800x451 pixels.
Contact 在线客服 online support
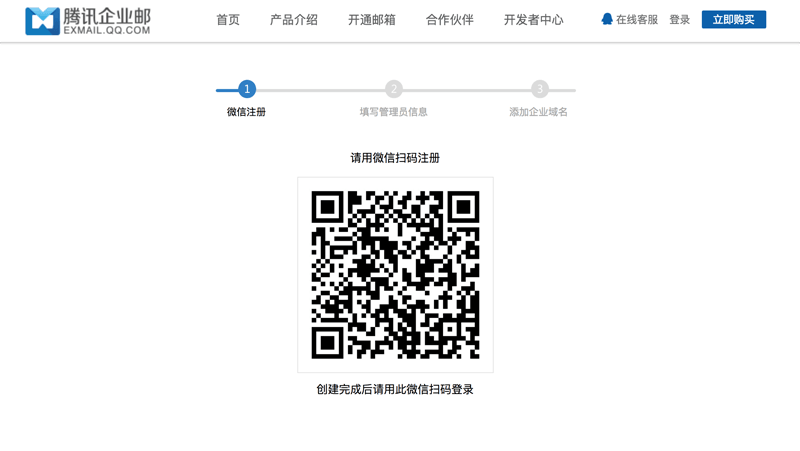click(x=629, y=20)
